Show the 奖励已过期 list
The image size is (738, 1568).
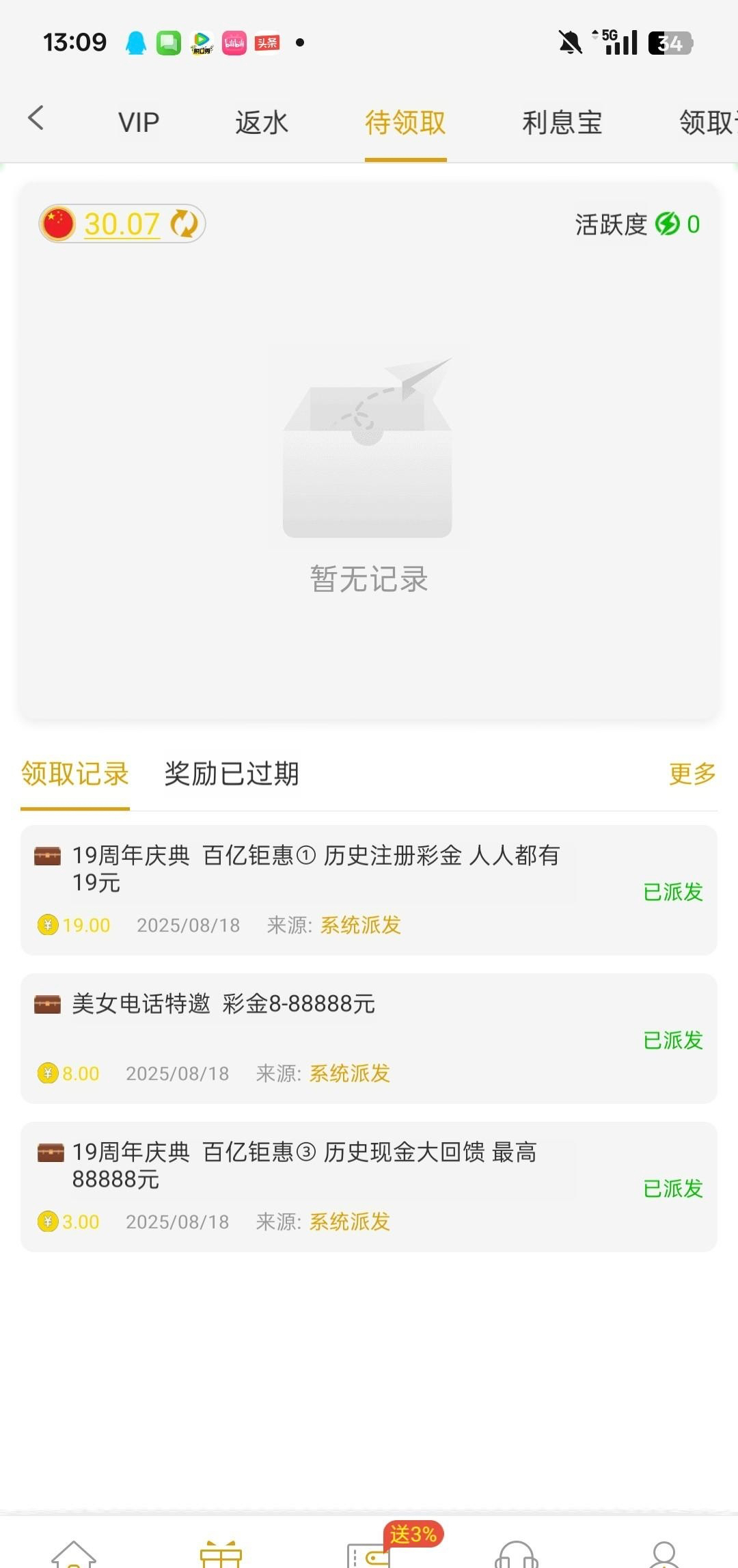coord(232,774)
